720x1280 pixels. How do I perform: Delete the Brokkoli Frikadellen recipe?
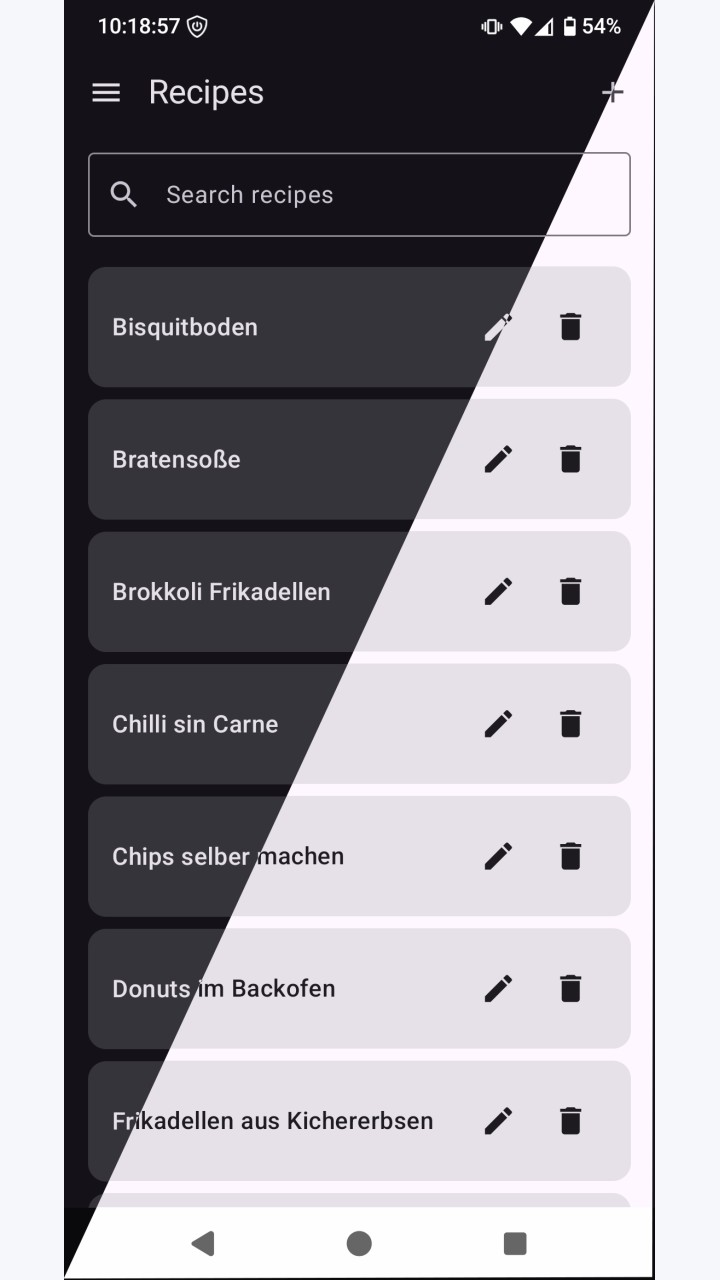[x=570, y=591]
